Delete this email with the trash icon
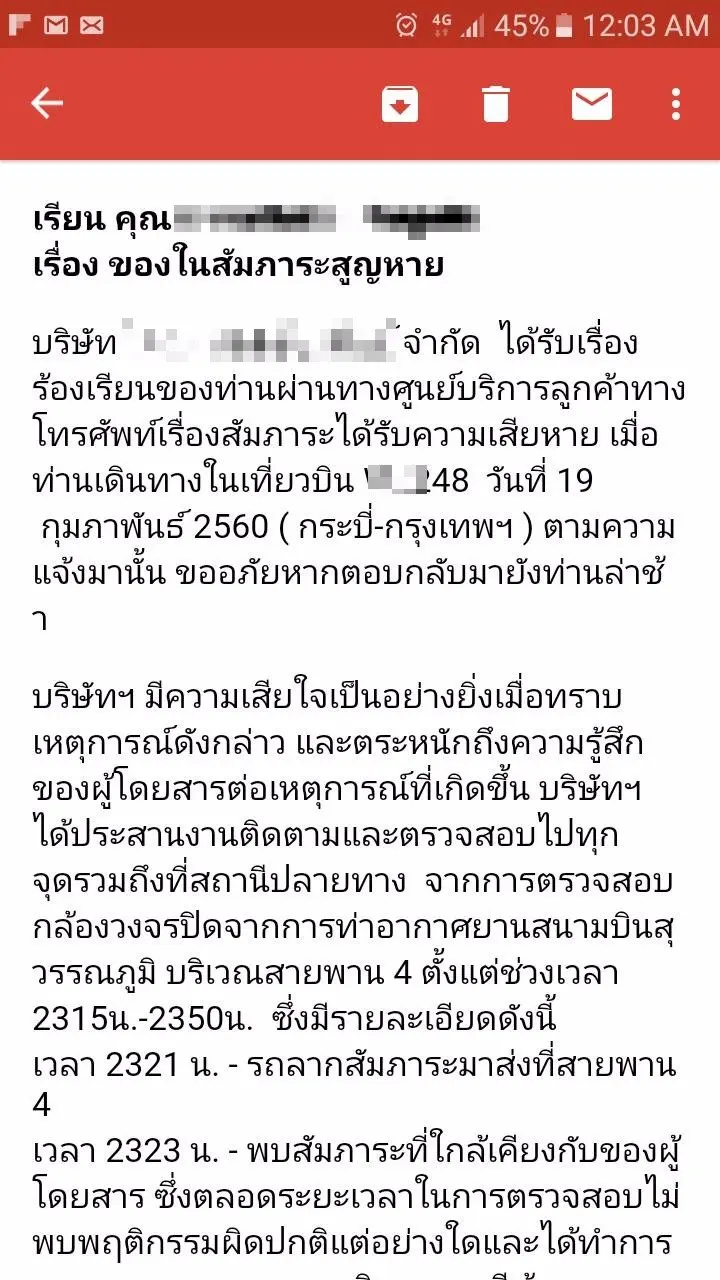 (x=496, y=103)
